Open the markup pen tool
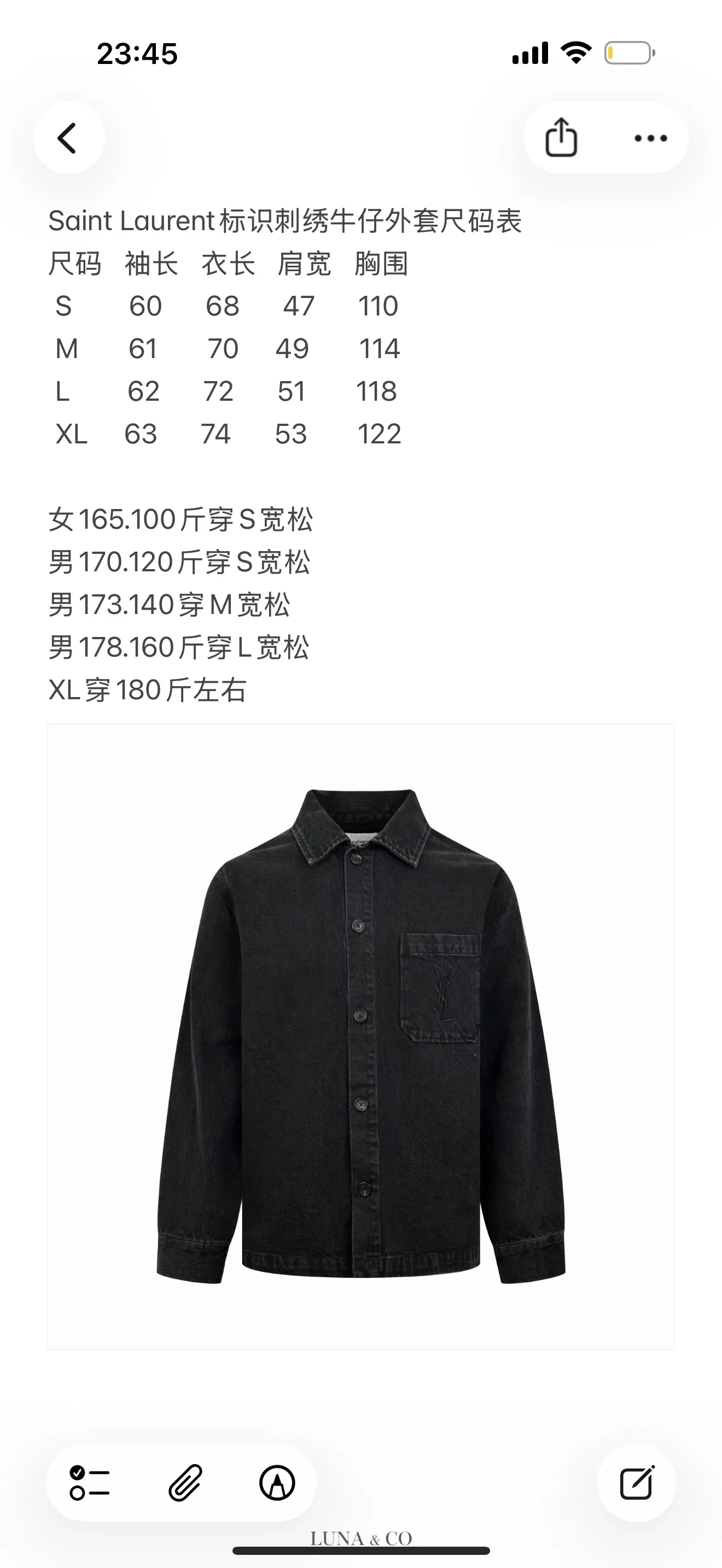 278,1482
